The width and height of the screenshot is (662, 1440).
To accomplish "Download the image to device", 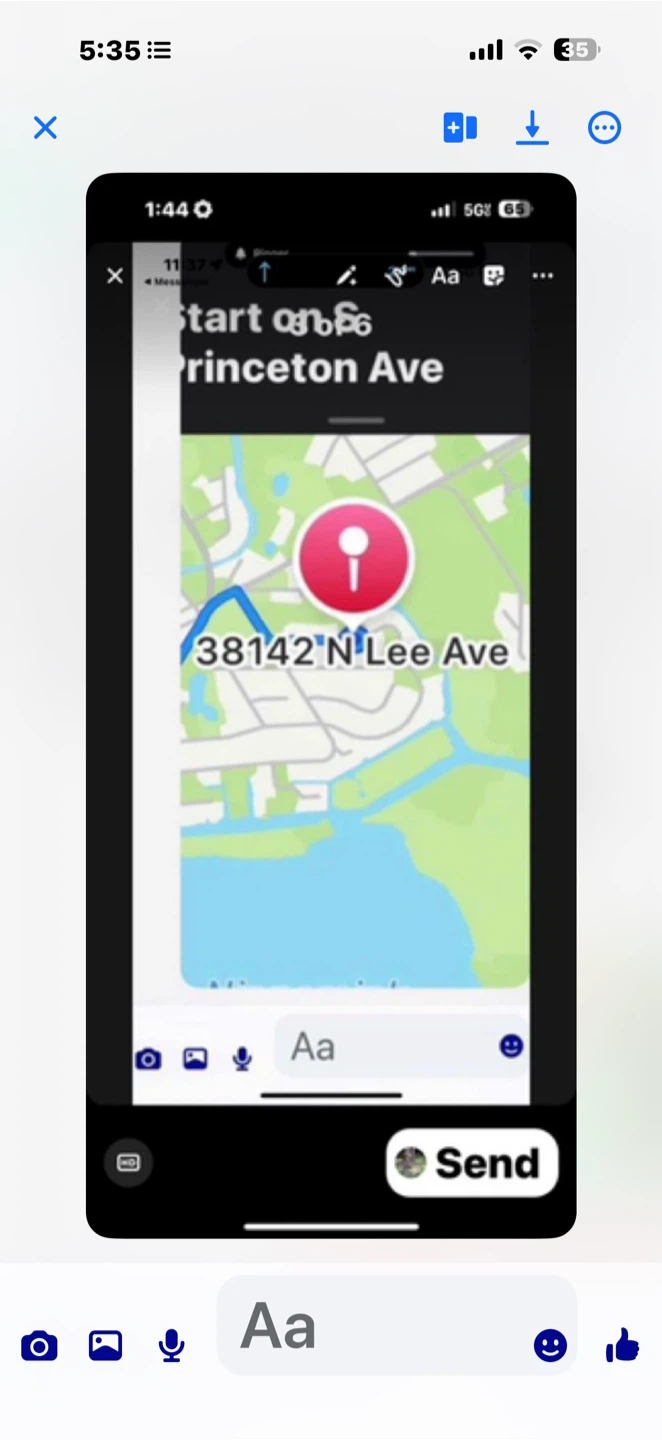I will (532, 128).
